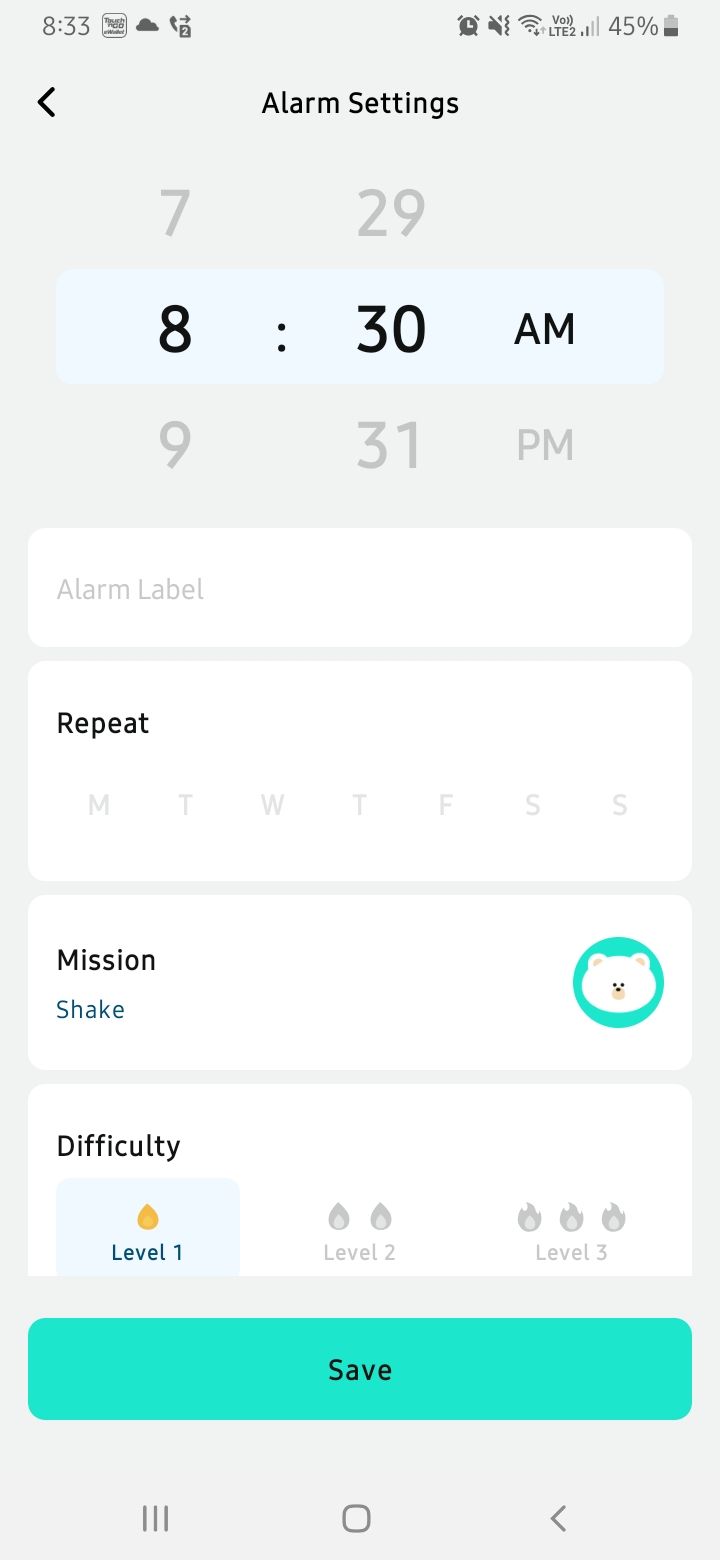This screenshot has width=720, height=1560.
Task: Open the mission bear character icon
Action: point(618,983)
